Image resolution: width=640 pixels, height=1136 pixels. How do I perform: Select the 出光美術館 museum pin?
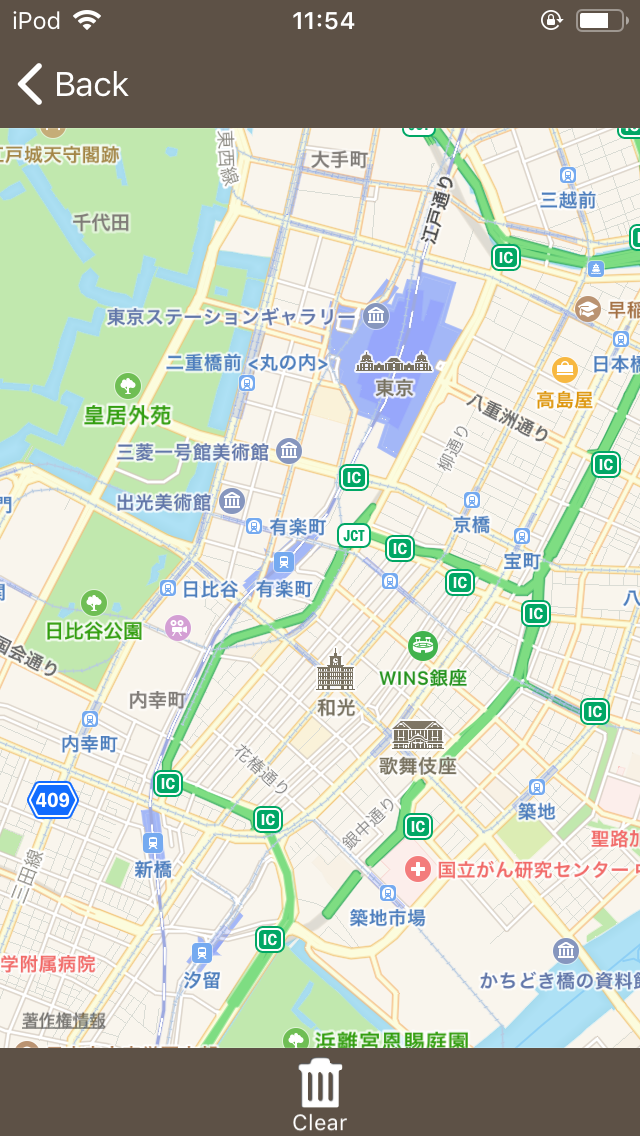tap(232, 500)
